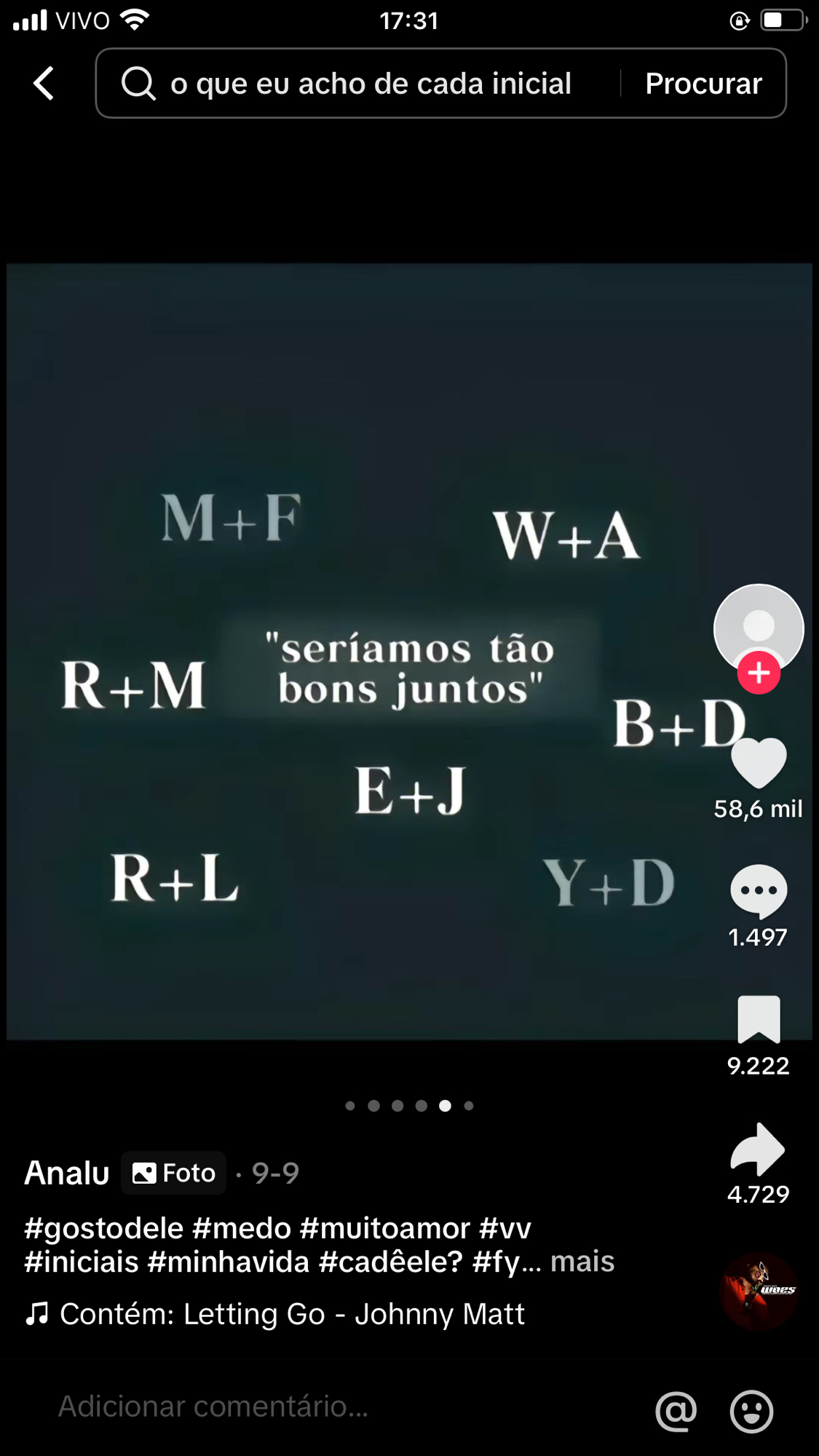Screen dimensions: 819x1456
Task: Open the search field with the query text
Action: click(370, 84)
